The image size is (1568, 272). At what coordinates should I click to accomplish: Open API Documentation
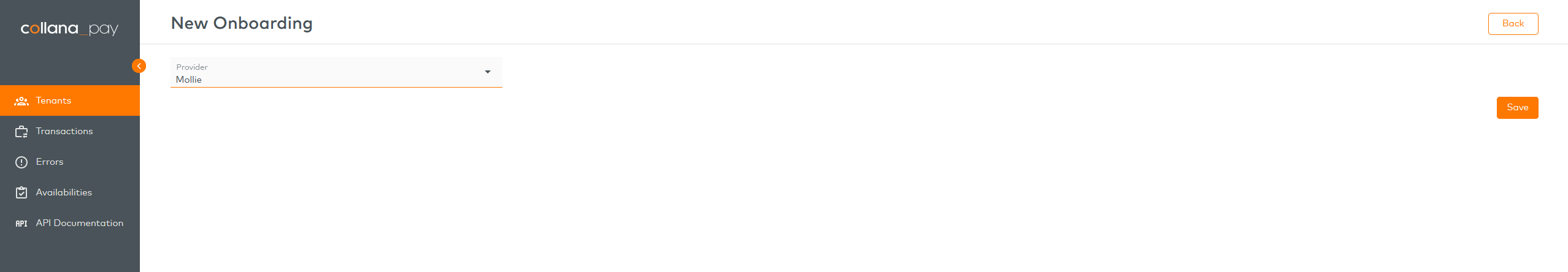(x=79, y=223)
